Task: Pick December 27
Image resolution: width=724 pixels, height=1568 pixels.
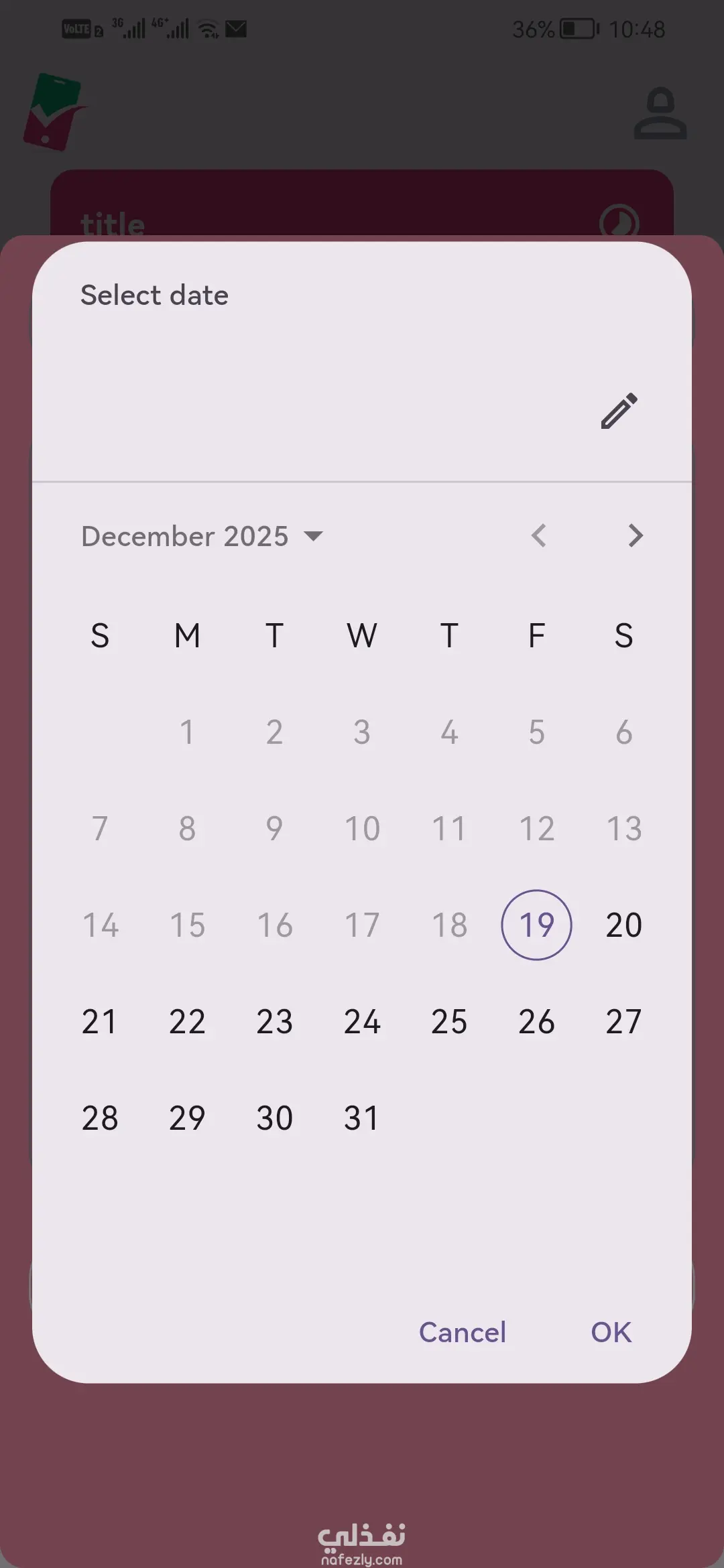Action: point(623,1021)
